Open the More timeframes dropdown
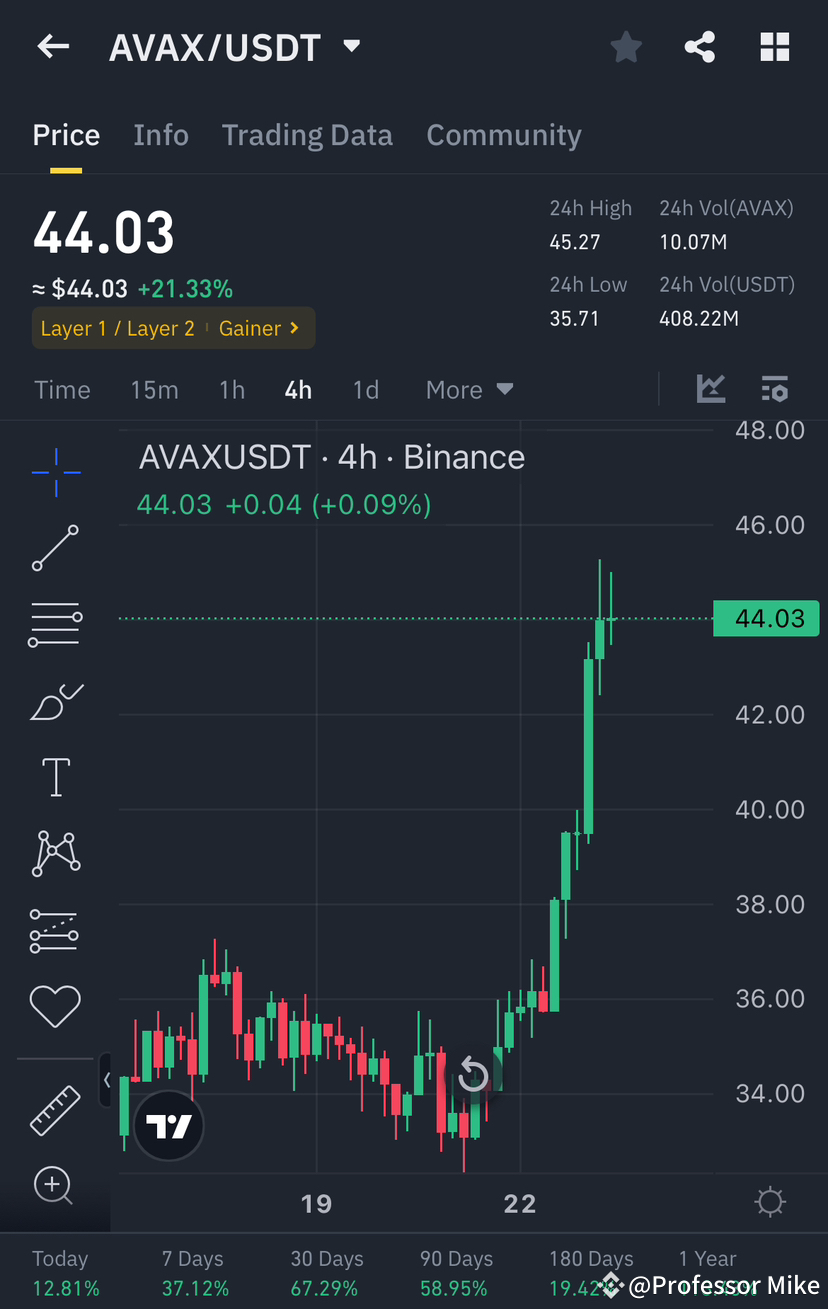The height and width of the screenshot is (1309, 828). click(468, 390)
